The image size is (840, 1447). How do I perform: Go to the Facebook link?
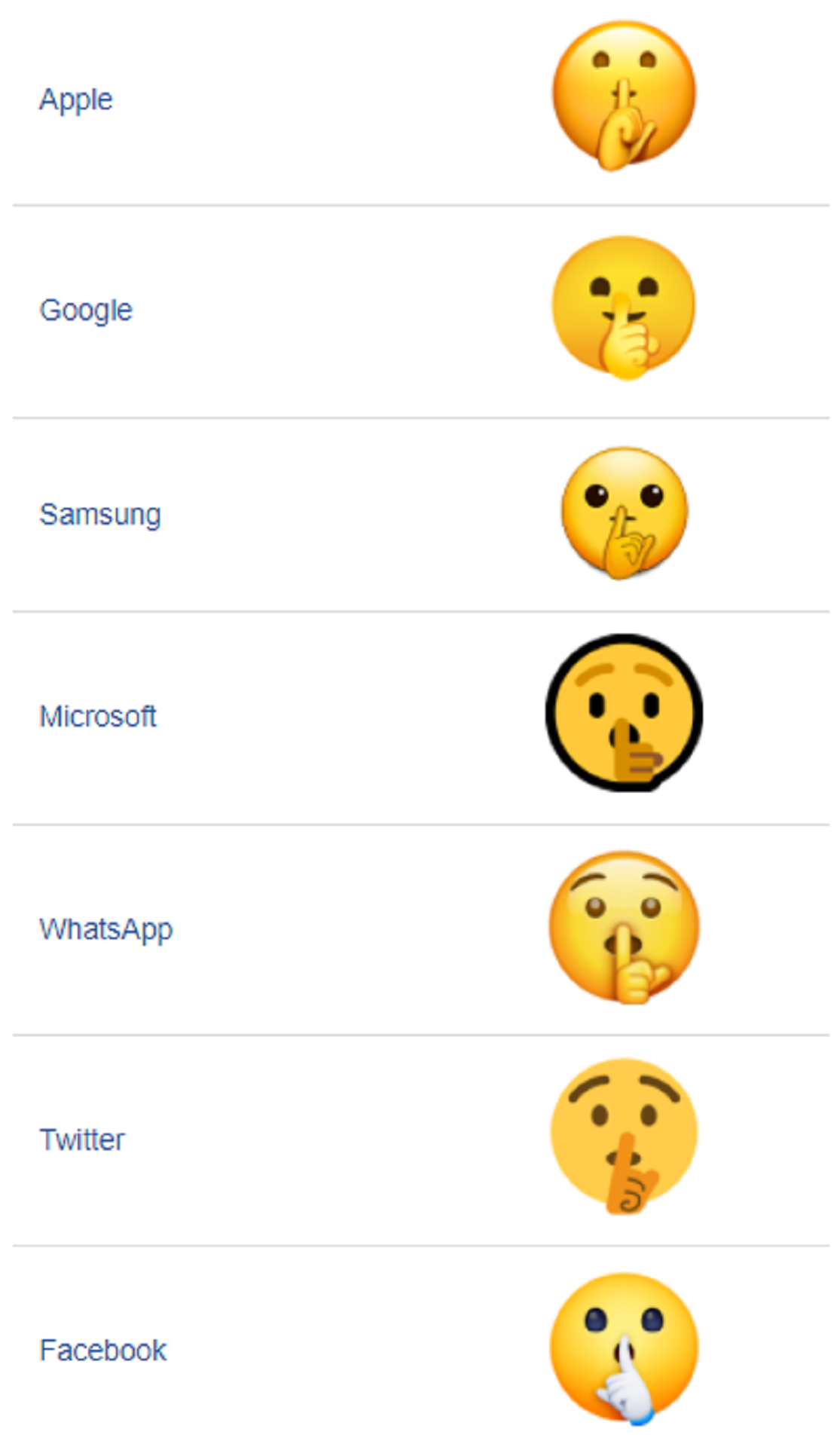pyautogui.click(x=103, y=1350)
